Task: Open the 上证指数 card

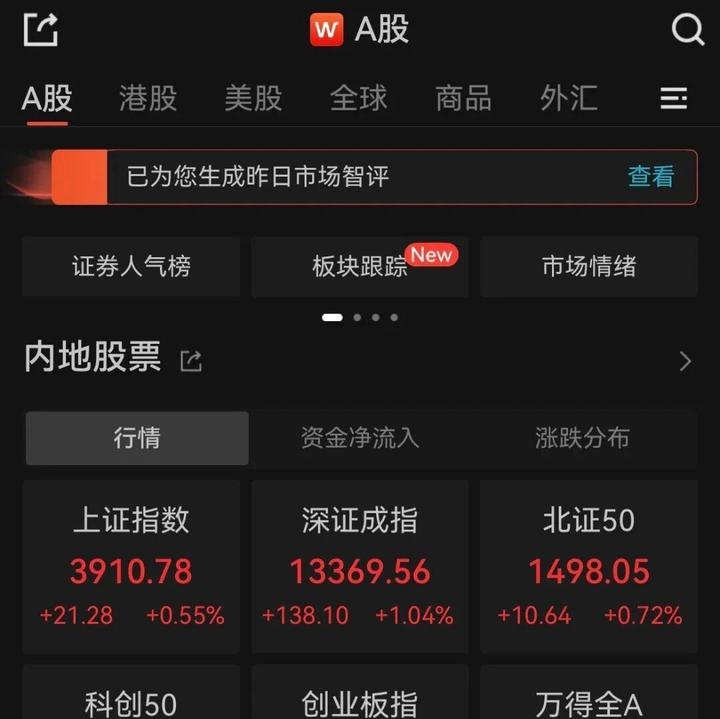Action: tap(131, 567)
